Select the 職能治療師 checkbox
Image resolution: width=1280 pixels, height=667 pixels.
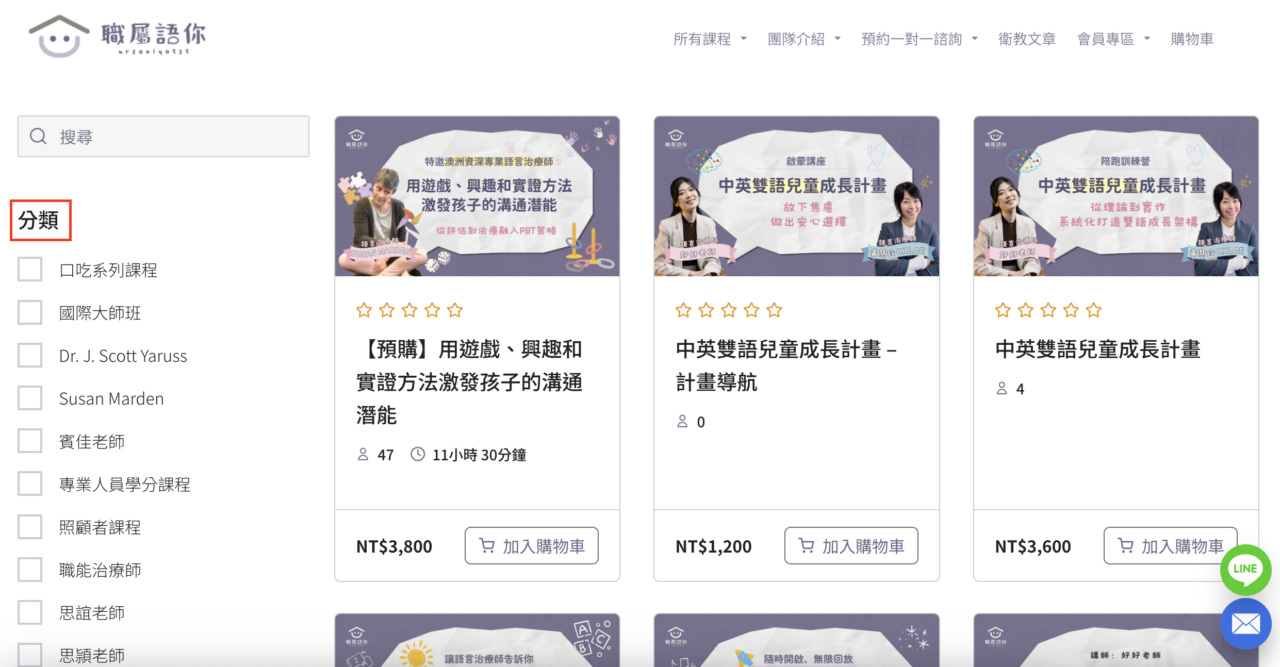point(30,570)
